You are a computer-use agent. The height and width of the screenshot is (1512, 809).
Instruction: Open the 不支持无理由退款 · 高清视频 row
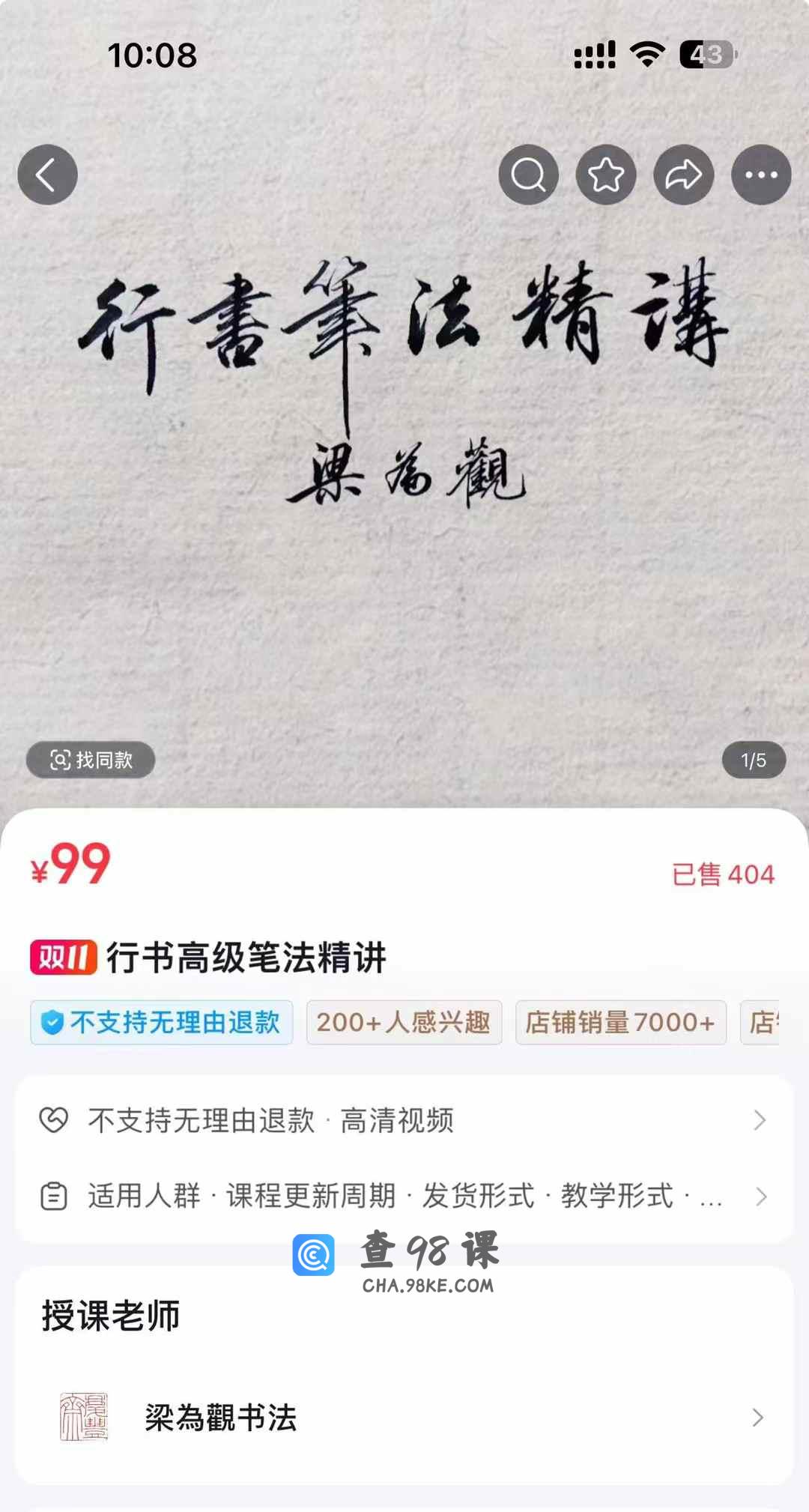click(404, 1120)
